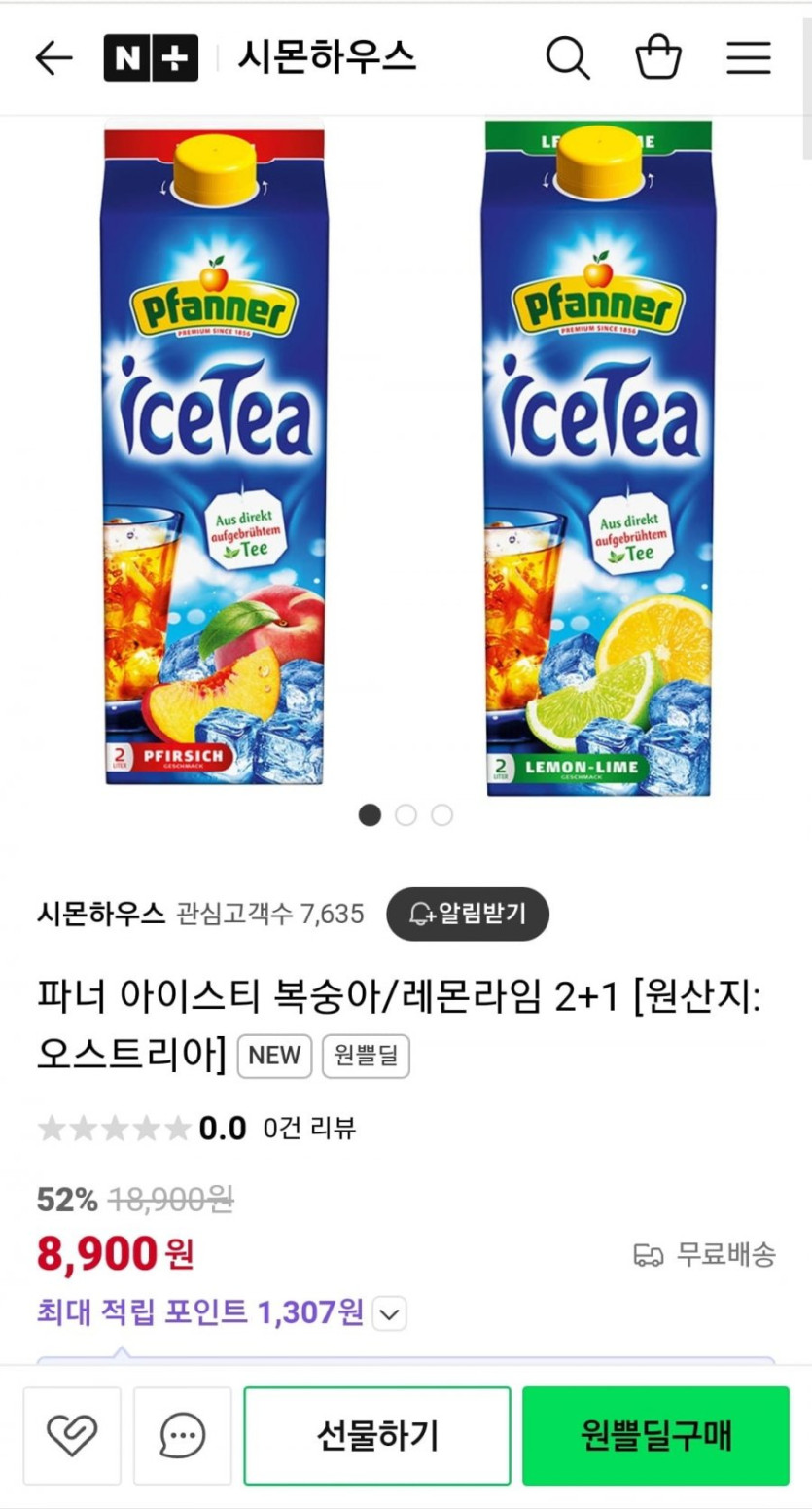Viewport: 812px width, 1509px height.
Task: Tap 선물하기 to send as gift
Action: pos(377,1436)
